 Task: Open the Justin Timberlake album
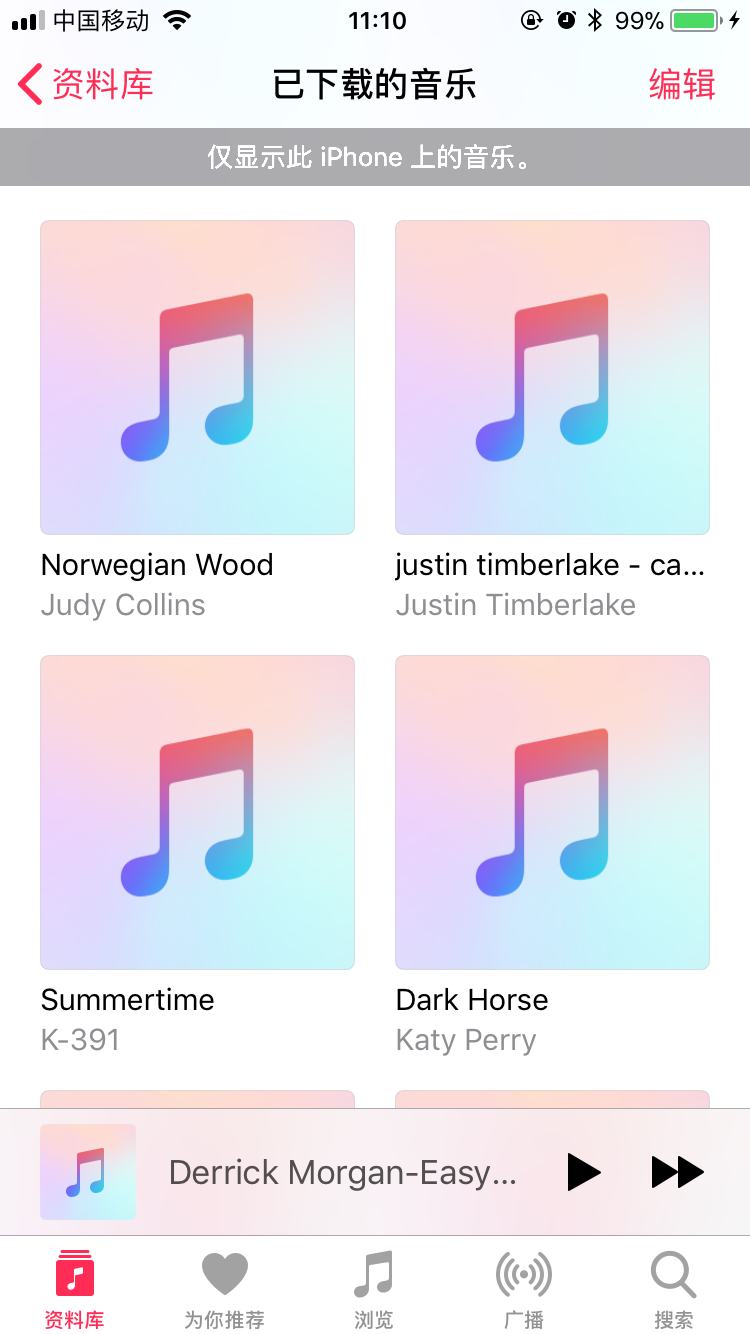552,378
